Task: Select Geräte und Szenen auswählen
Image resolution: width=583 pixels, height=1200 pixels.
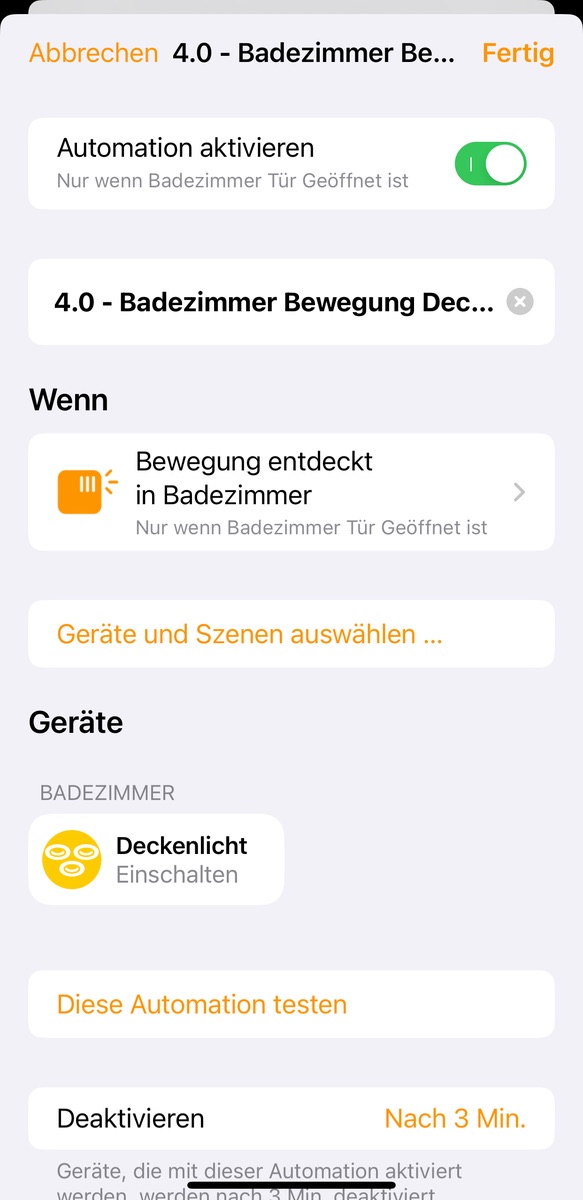Action: point(291,634)
